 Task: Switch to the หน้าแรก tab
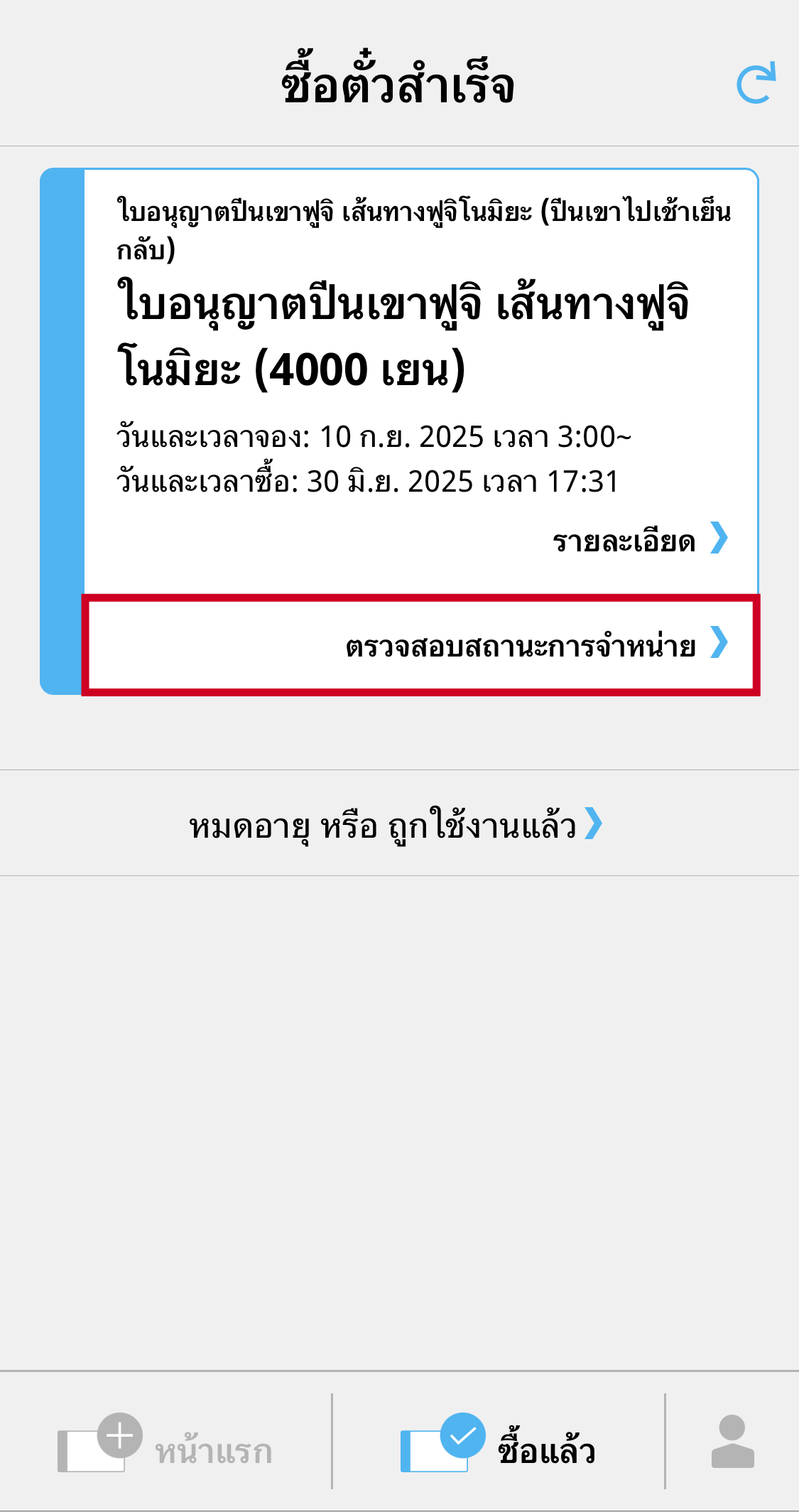[165, 1442]
